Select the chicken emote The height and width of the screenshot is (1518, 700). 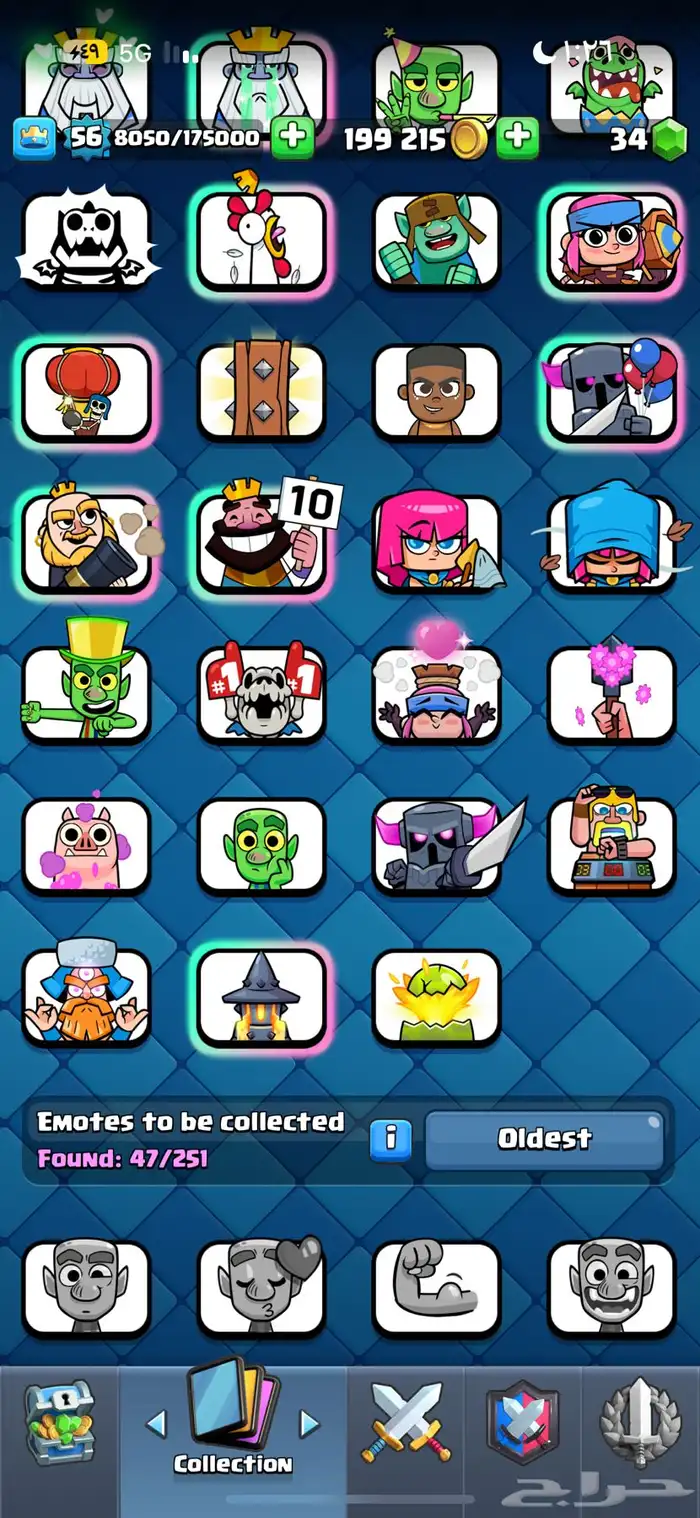point(262,241)
